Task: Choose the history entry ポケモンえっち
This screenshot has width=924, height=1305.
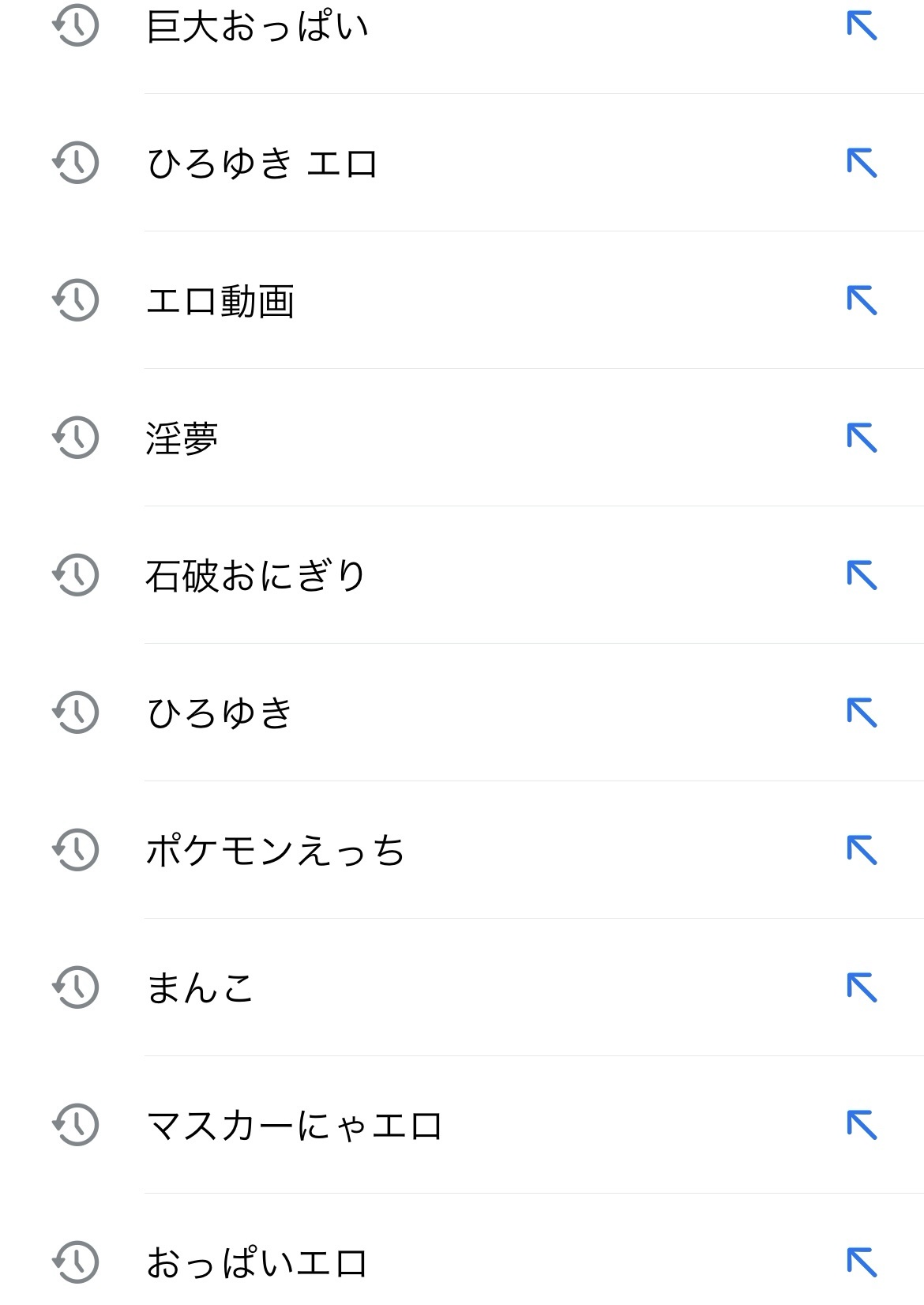Action: pyautogui.click(x=276, y=850)
